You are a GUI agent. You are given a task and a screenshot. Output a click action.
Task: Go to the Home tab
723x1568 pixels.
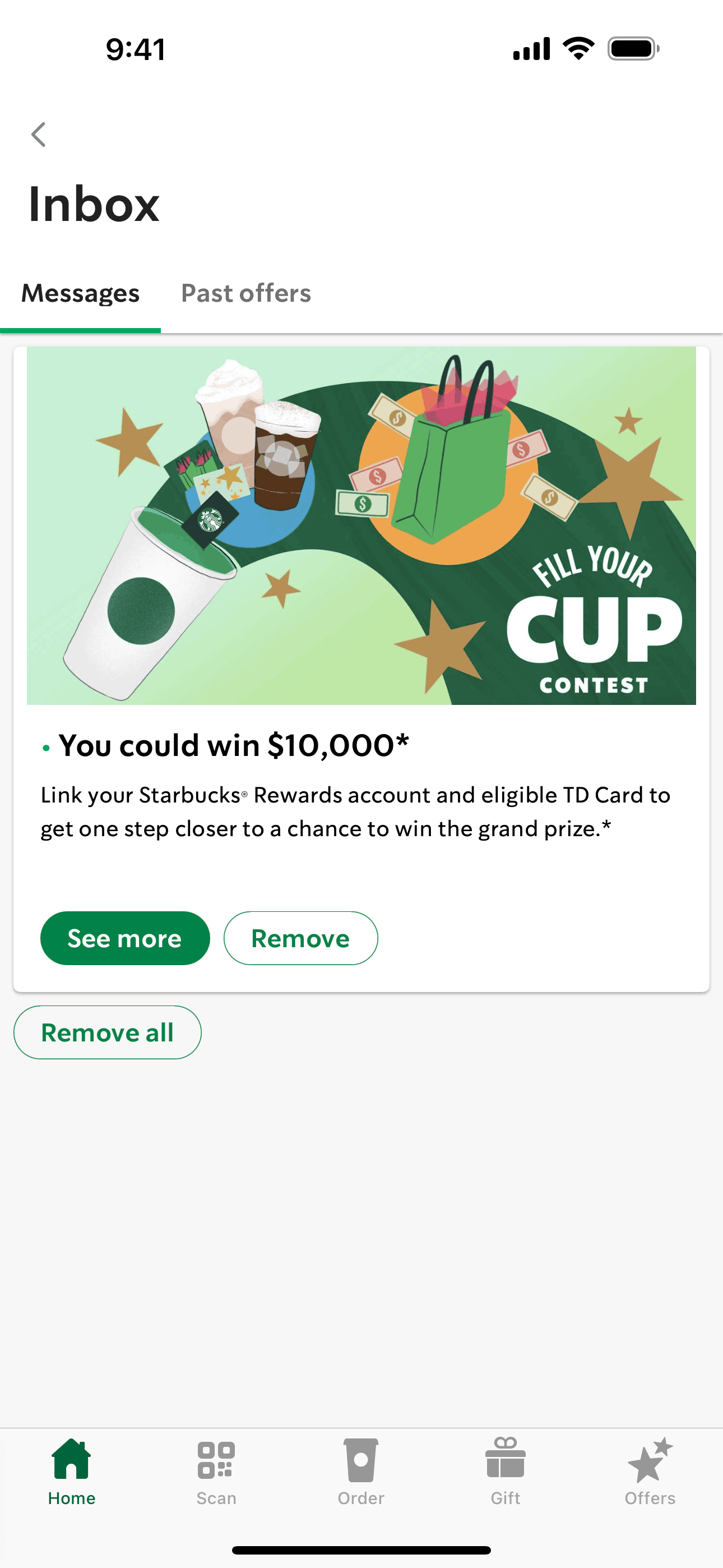pos(72,1472)
